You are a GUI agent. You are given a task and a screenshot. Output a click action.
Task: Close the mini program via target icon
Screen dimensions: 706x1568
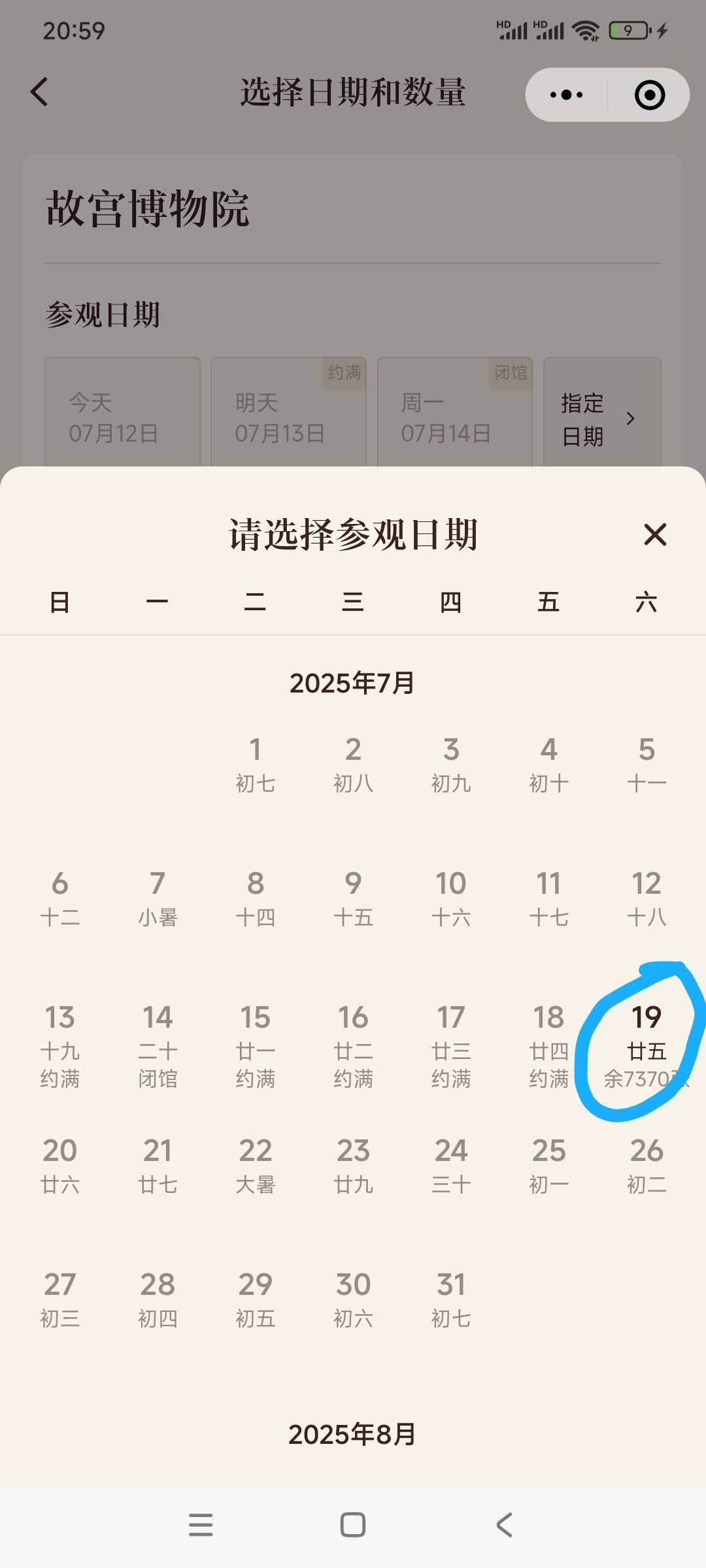tap(650, 95)
